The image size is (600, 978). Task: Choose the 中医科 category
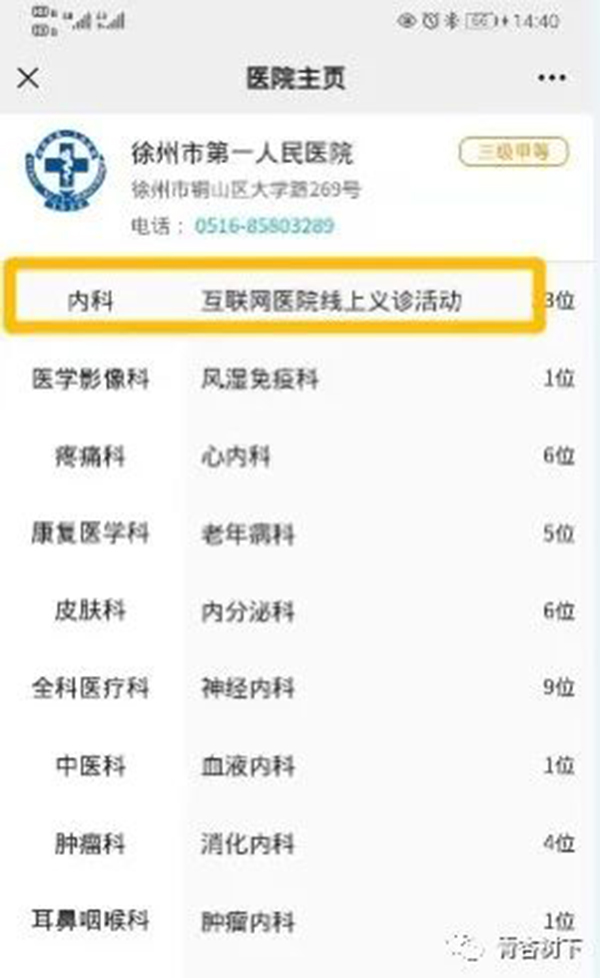[x=91, y=766]
